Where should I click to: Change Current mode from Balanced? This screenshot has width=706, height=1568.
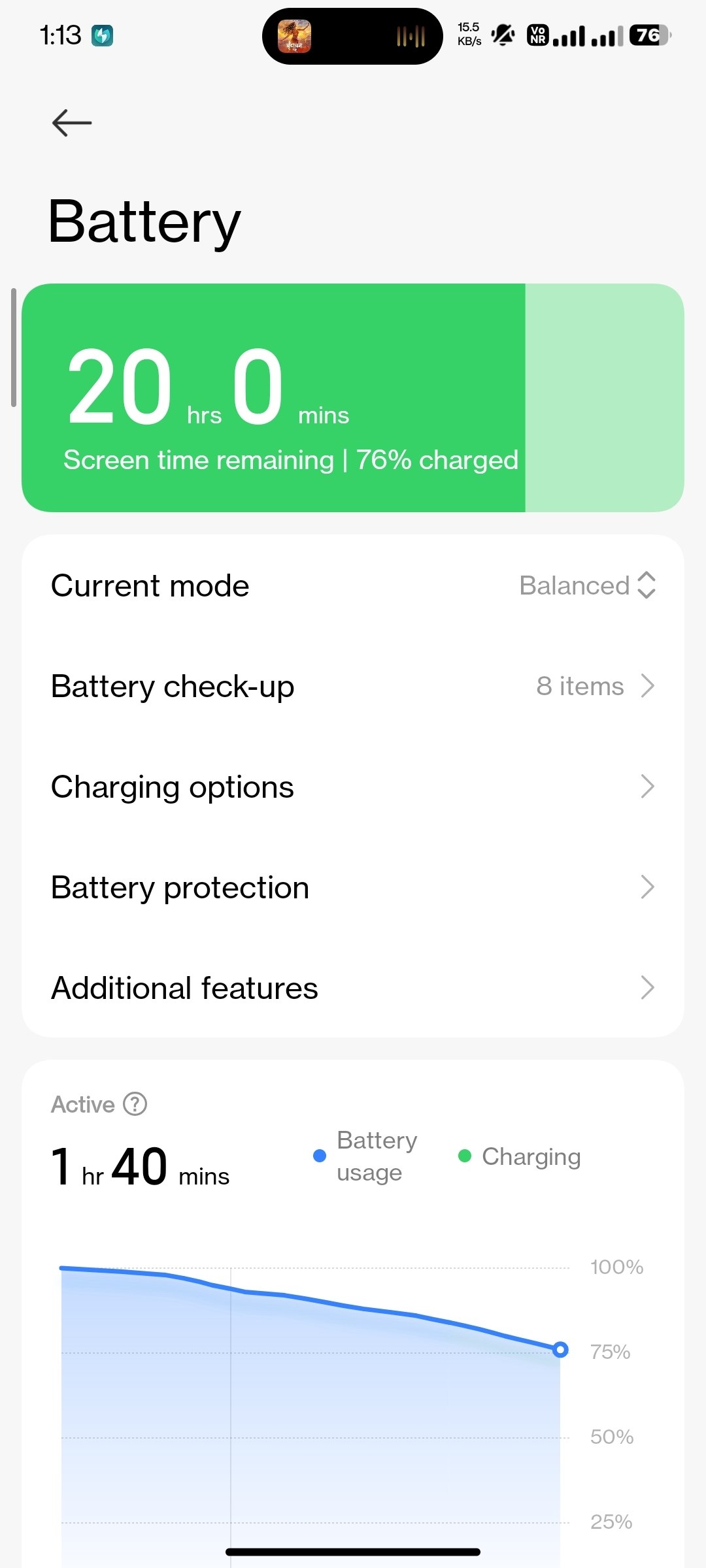click(353, 585)
